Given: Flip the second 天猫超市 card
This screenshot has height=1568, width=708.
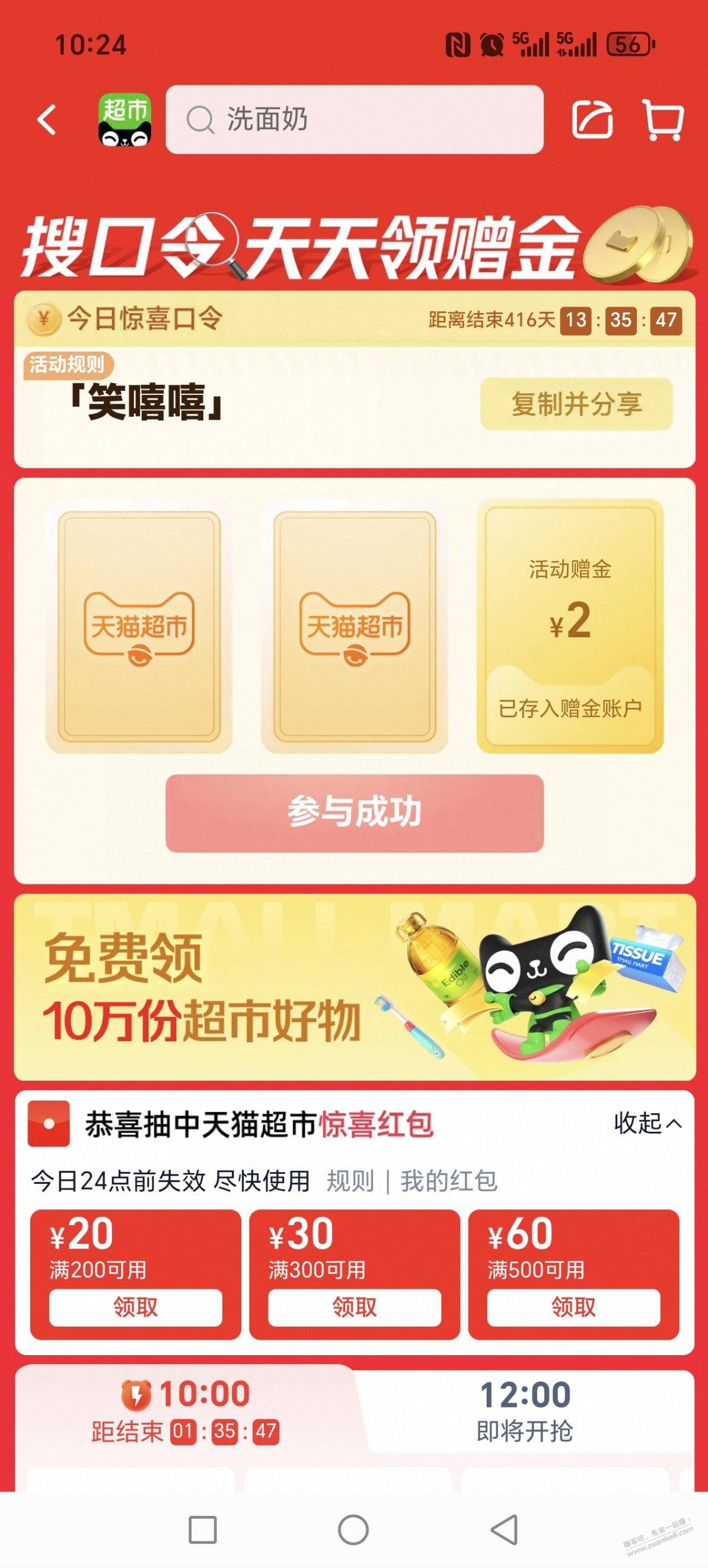Looking at the screenshot, I should tap(355, 626).
